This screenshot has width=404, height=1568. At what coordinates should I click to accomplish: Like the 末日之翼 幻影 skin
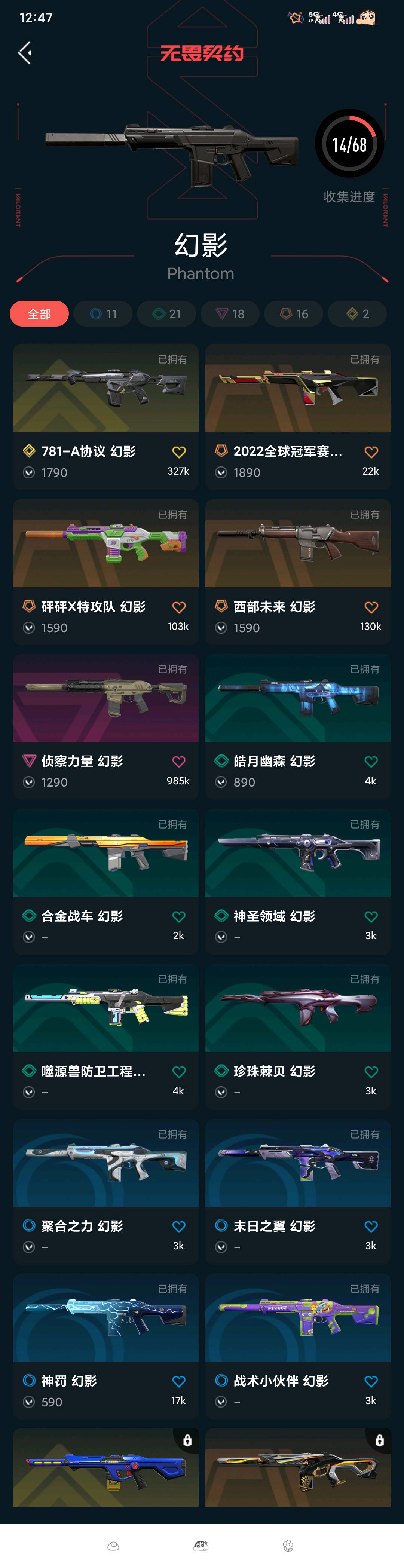pos(371,1226)
